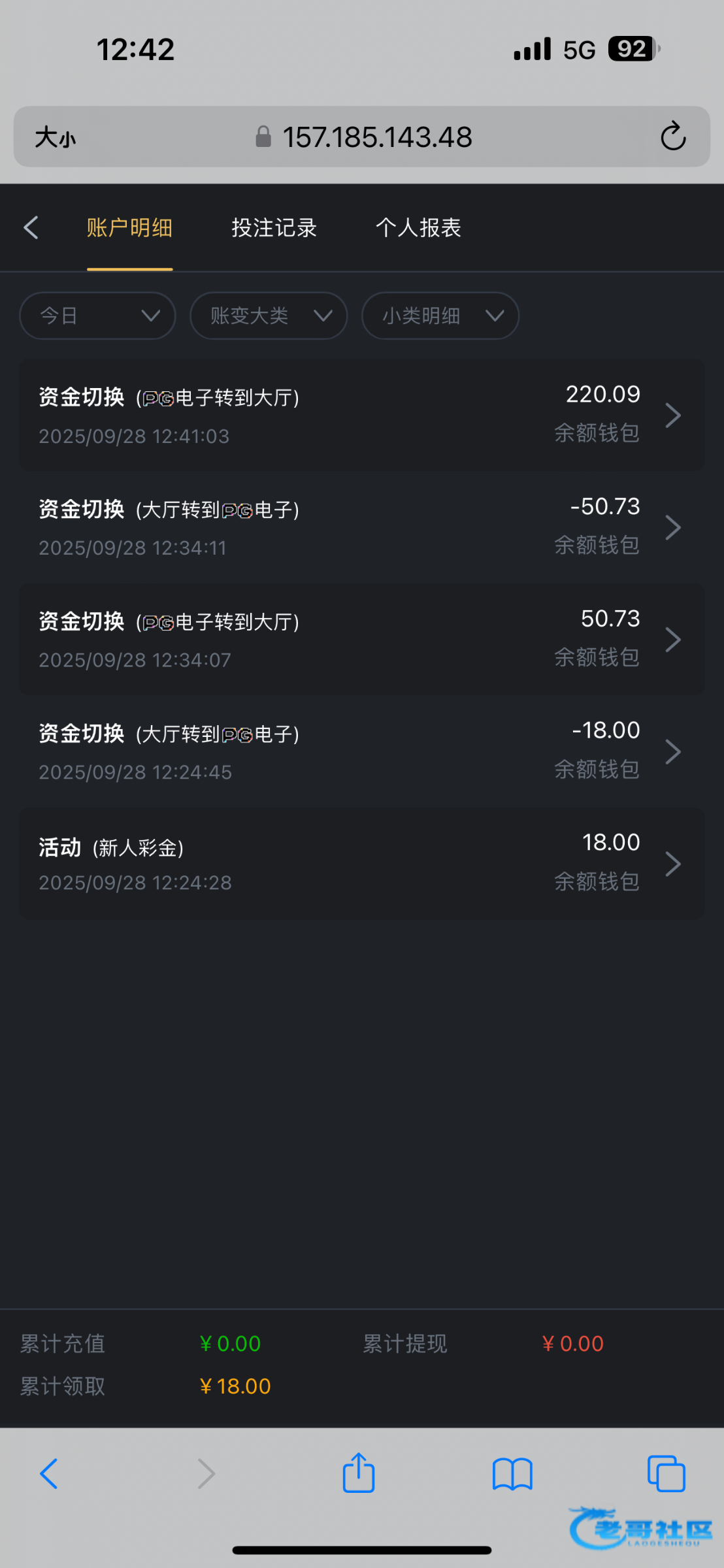Image resolution: width=724 pixels, height=1568 pixels.
Task: Reload the page in the address bar
Action: pyautogui.click(x=672, y=137)
